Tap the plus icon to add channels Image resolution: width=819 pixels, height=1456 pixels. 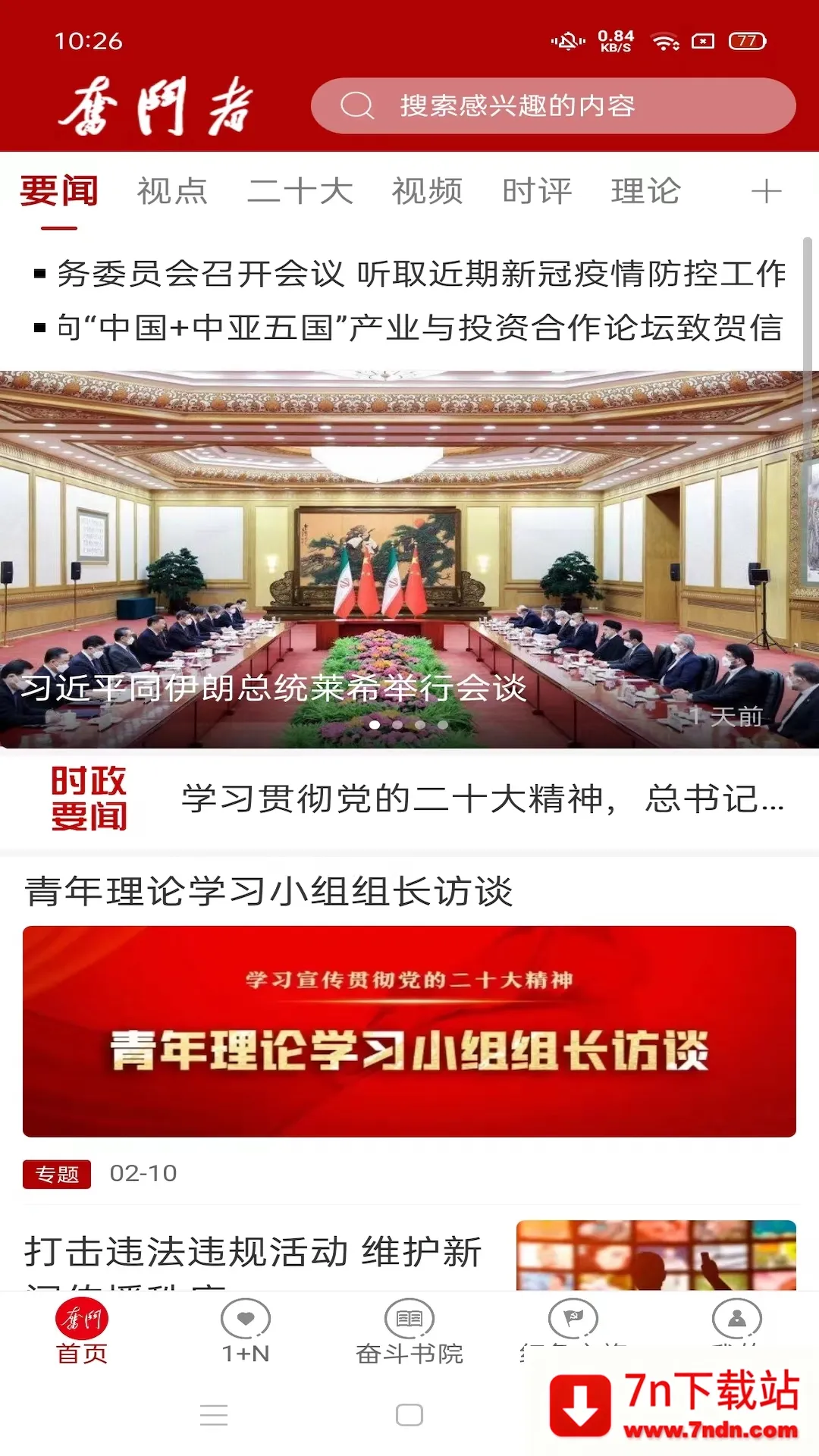coord(766,191)
